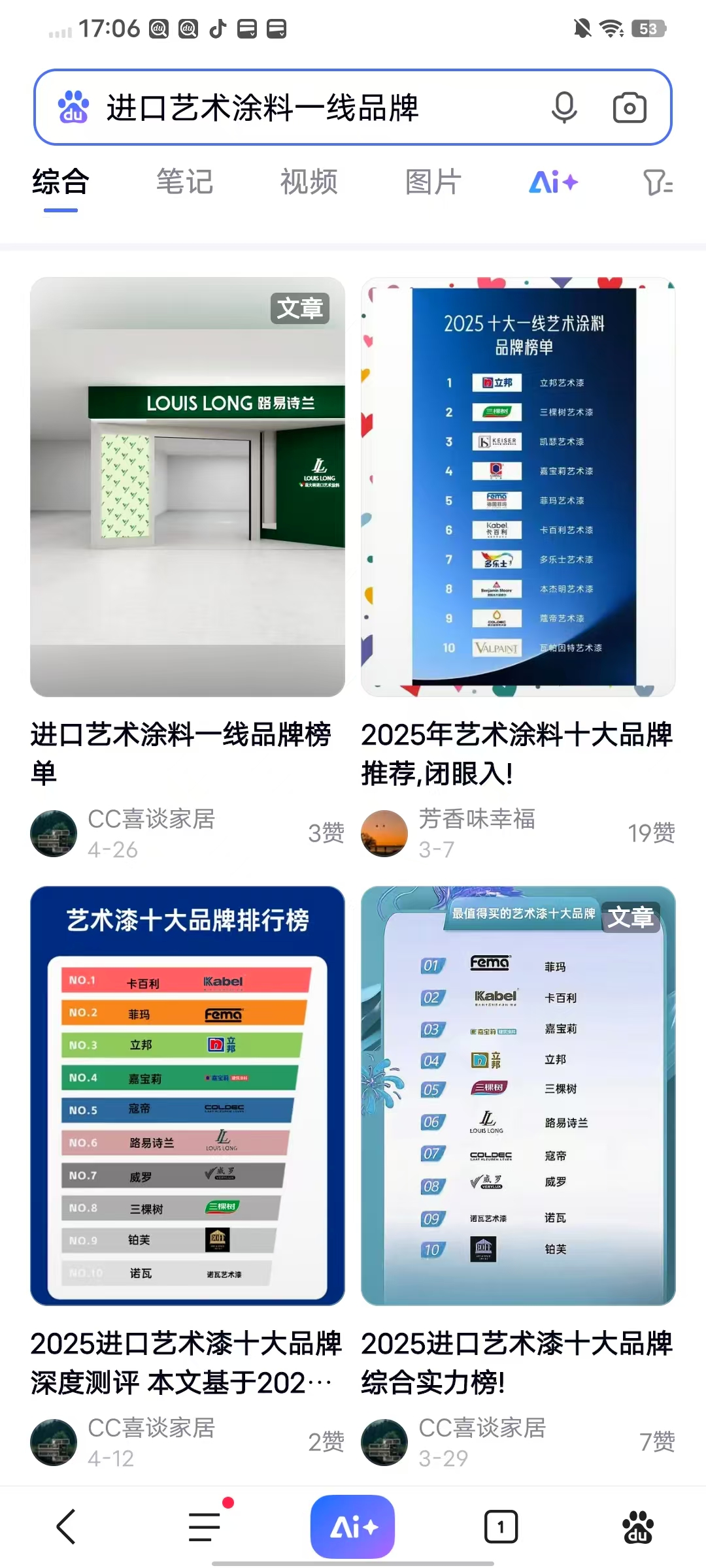Start voice search with microphone icon
Image resolution: width=706 pixels, height=1568 pixels.
pos(564,108)
